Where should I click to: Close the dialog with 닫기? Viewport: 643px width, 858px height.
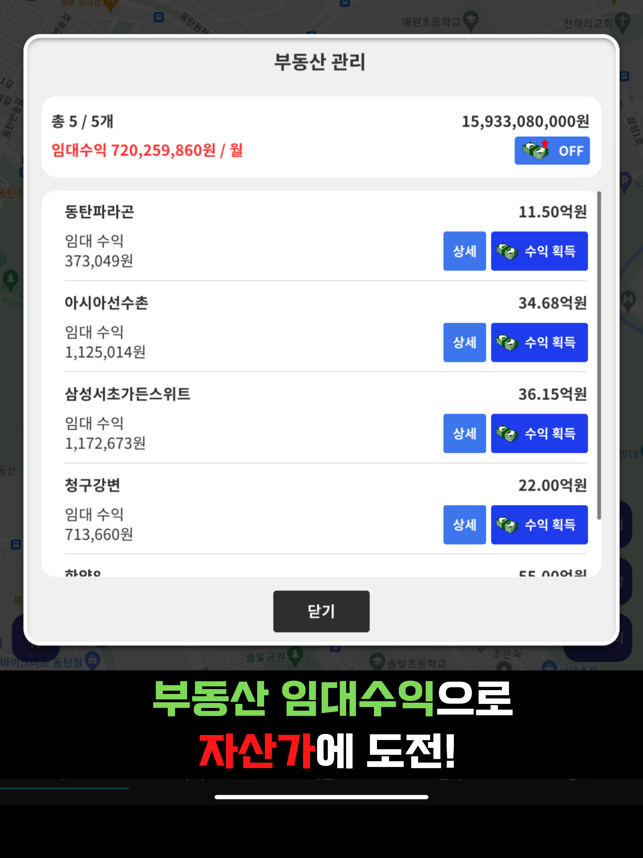321,611
